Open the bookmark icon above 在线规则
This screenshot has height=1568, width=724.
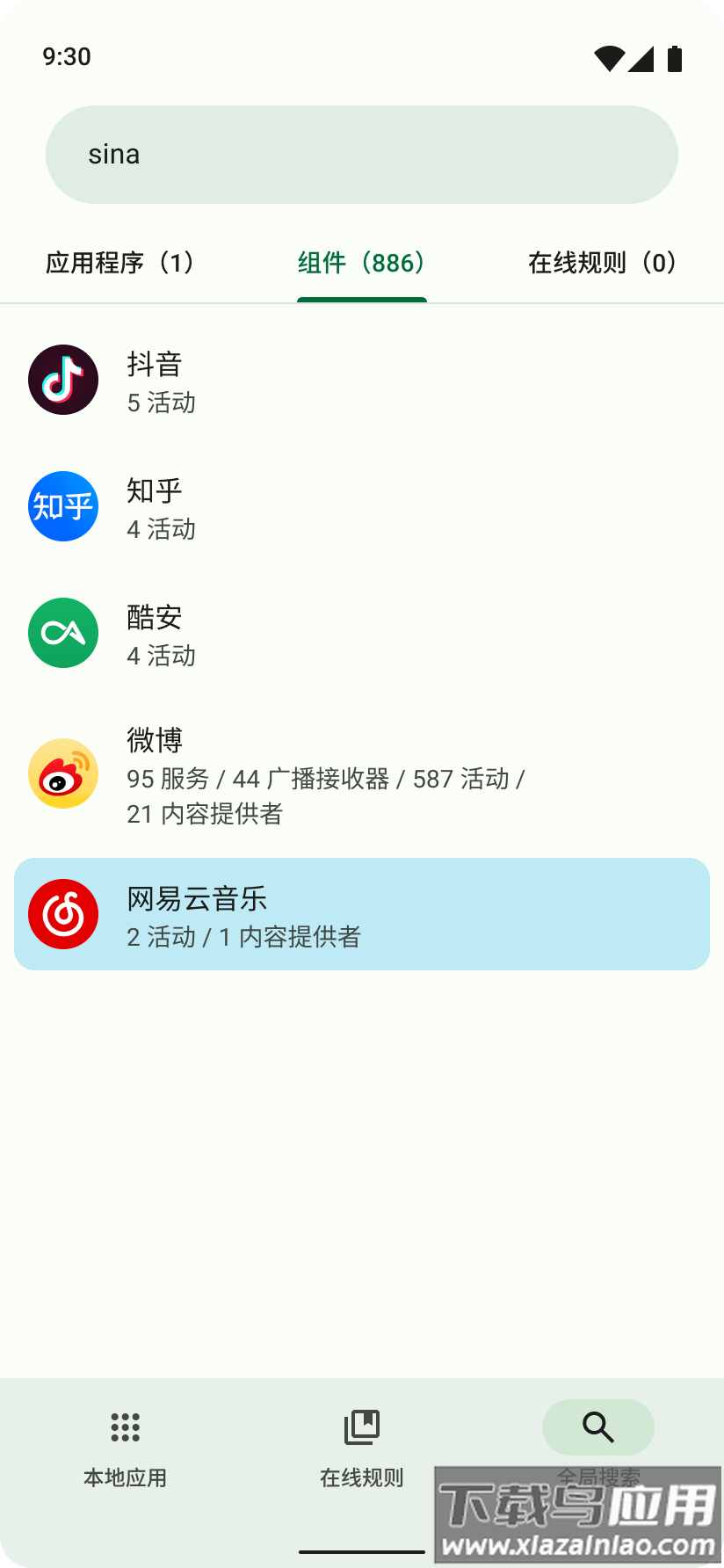362,1427
